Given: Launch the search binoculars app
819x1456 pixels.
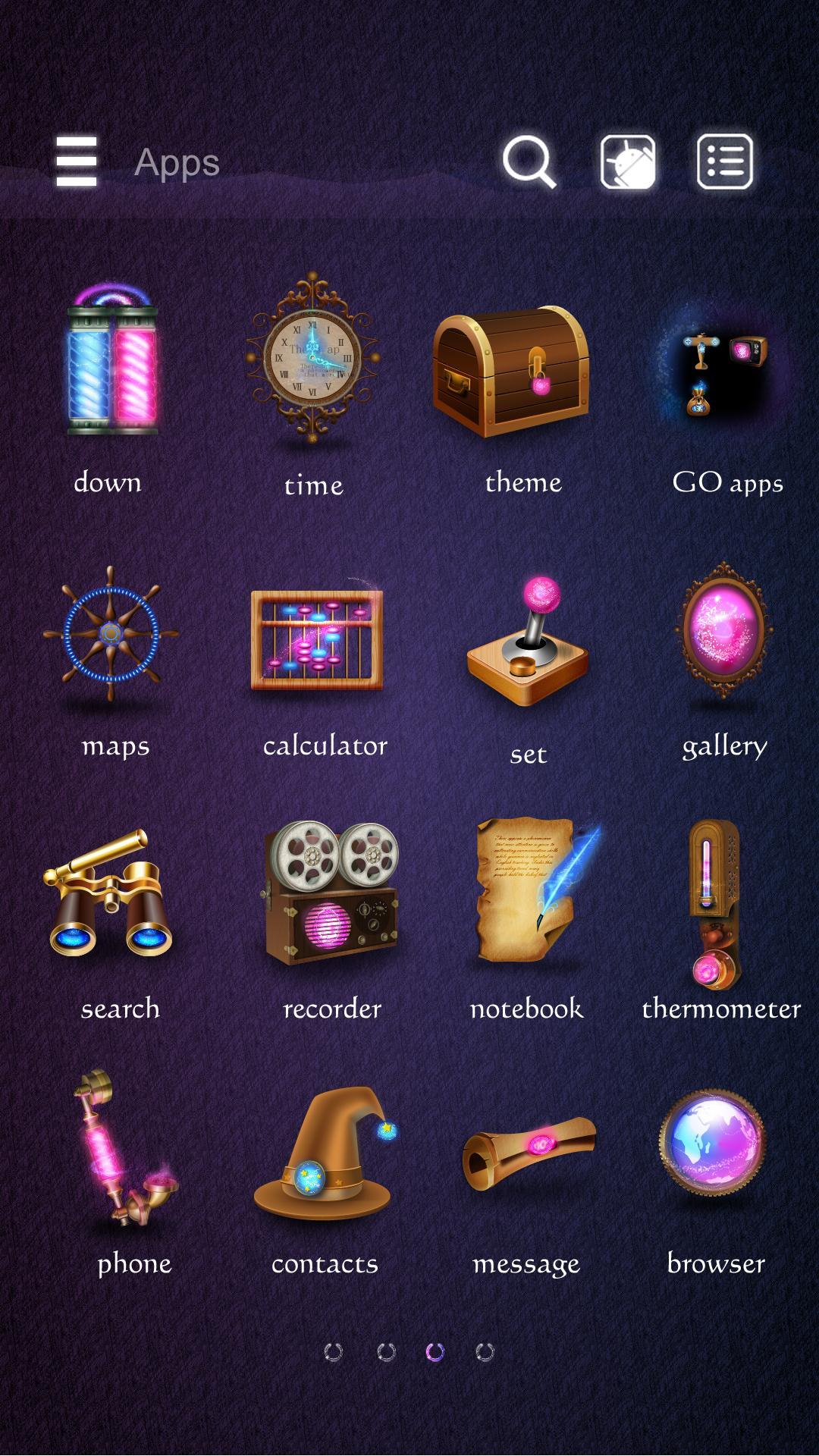Looking at the screenshot, I should pos(108,895).
